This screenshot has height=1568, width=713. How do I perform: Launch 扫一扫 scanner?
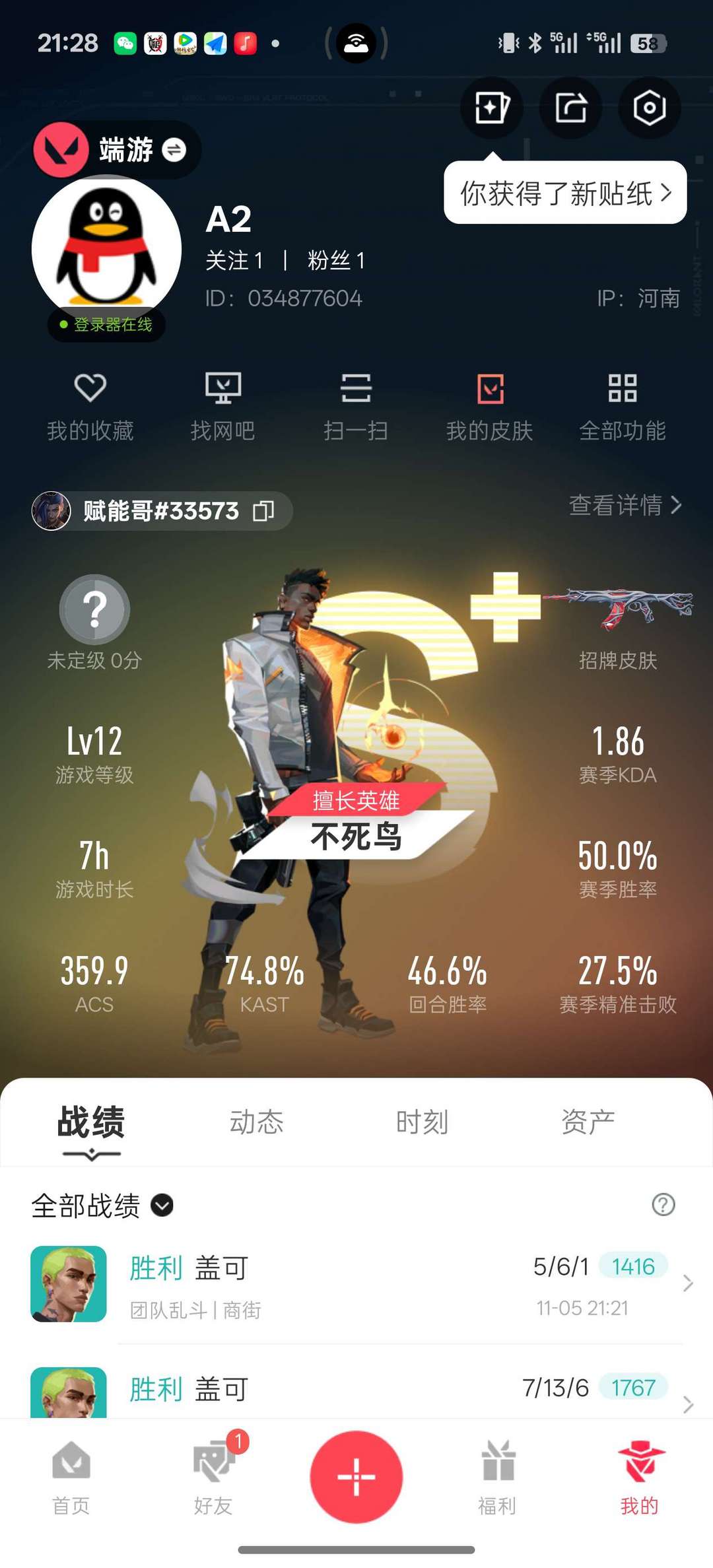coord(356,407)
